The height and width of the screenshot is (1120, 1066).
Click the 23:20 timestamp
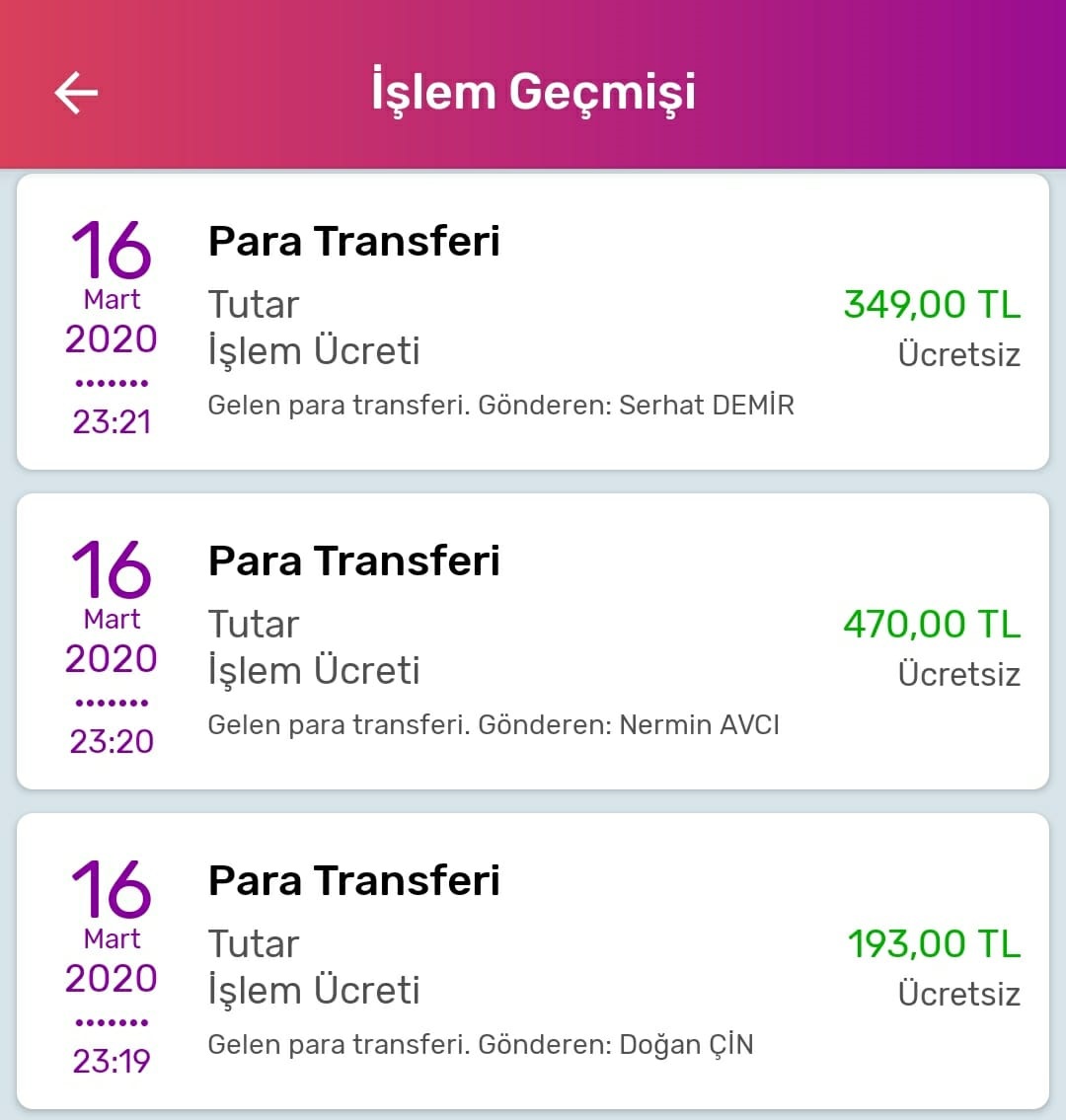click(111, 742)
